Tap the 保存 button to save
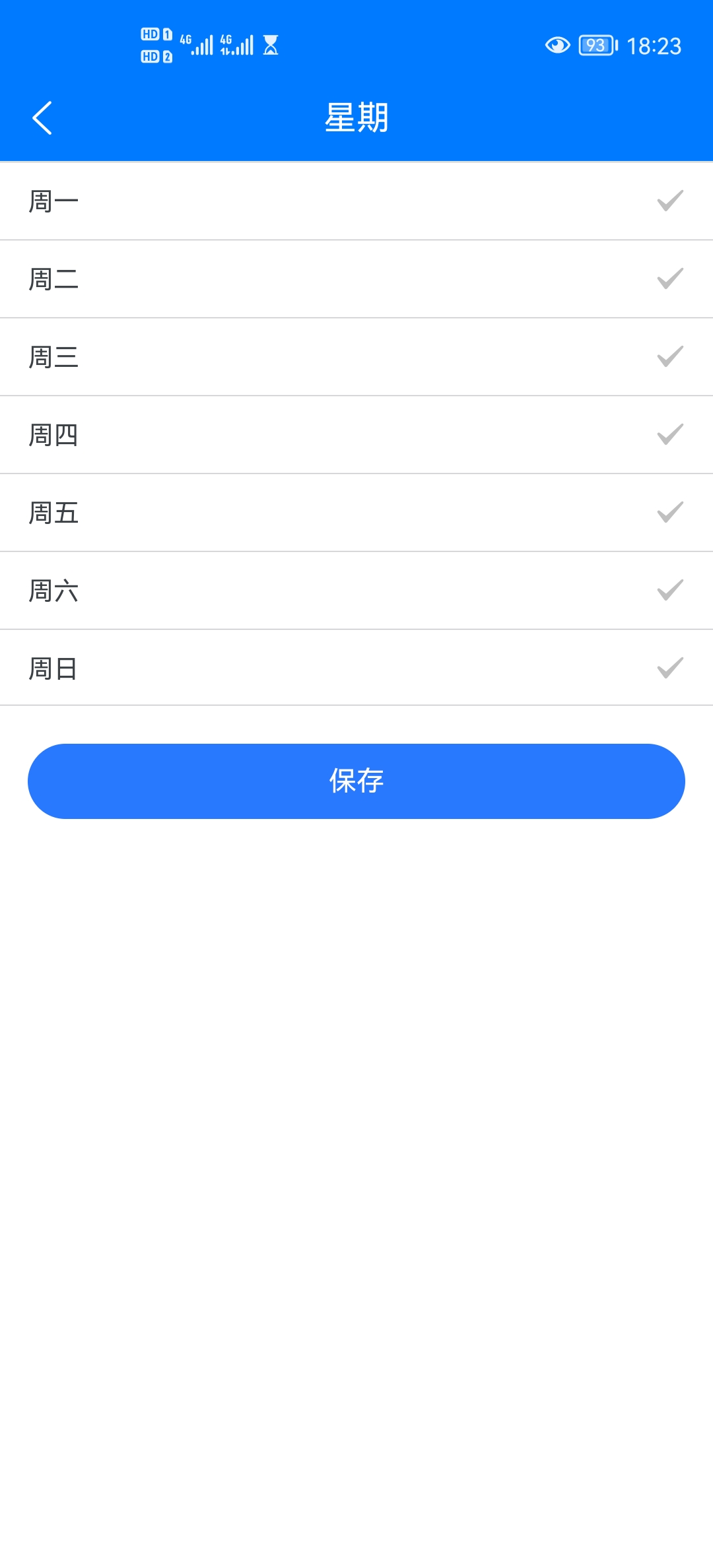Screen dimensions: 713x1568 pos(356,781)
